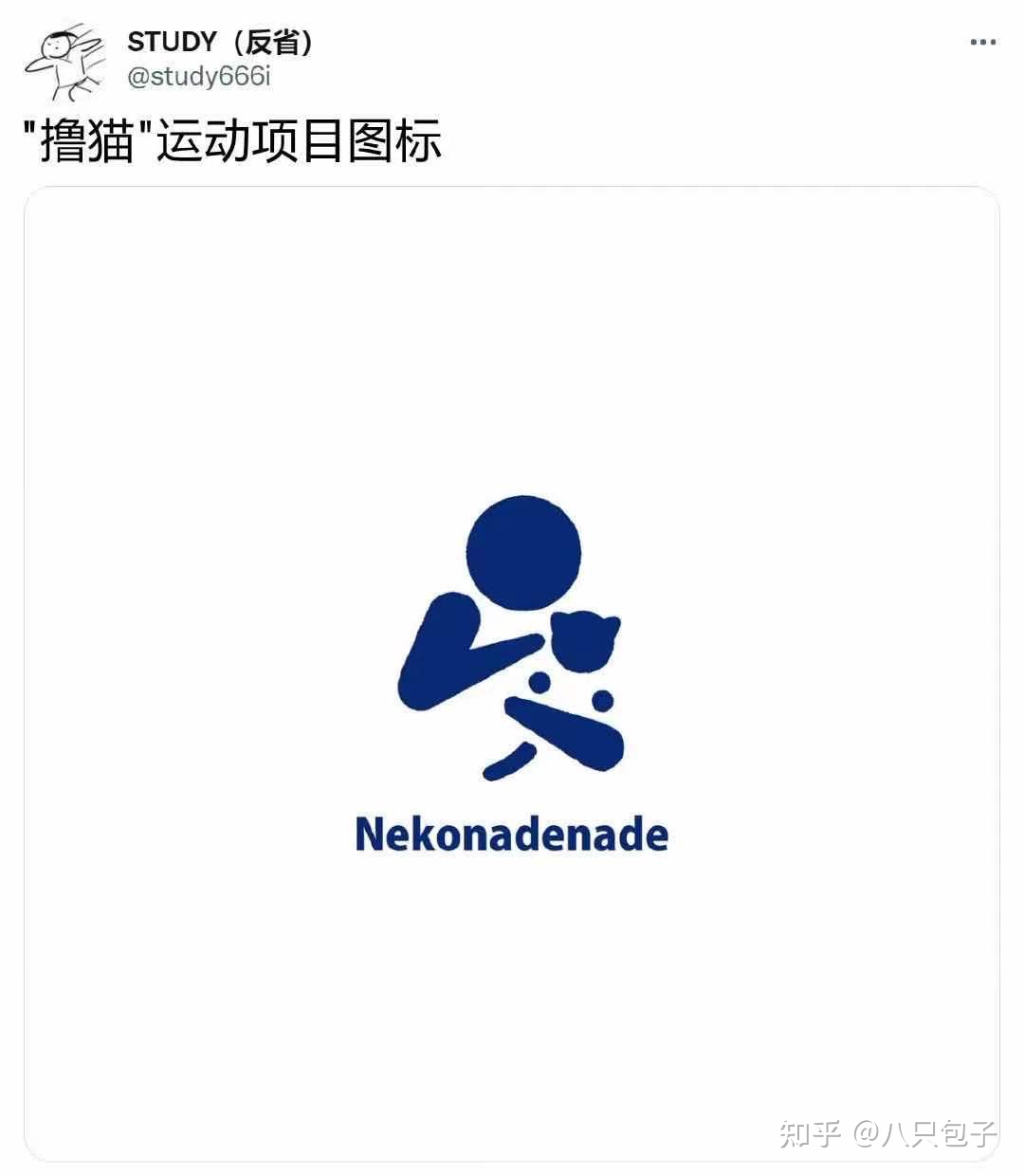1024x1176 pixels.
Task: Open the tweet's overflow menu
Action: [x=982, y=42]
